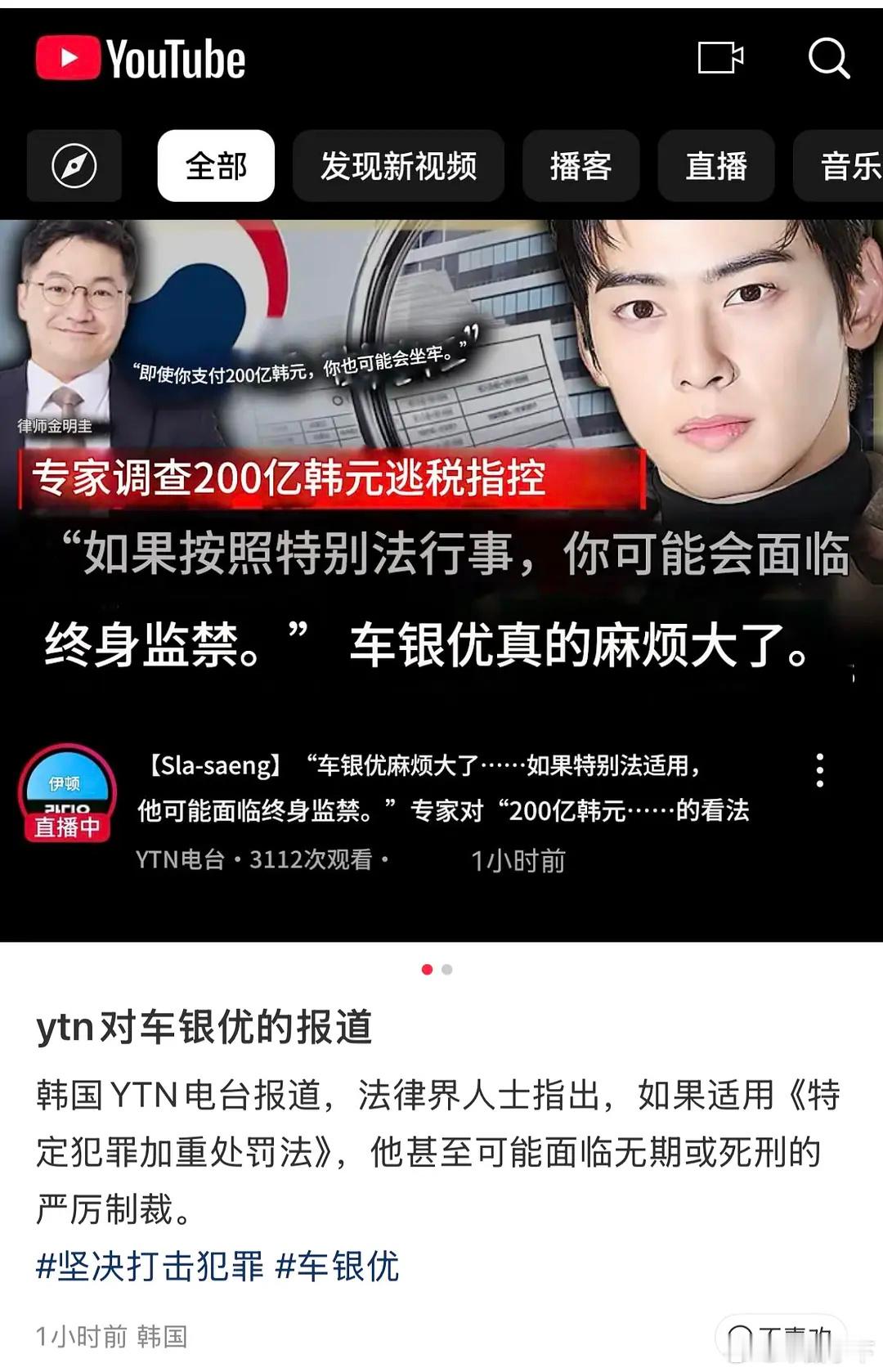
Task: Select the 音乐 category tab
Action: 842,164
